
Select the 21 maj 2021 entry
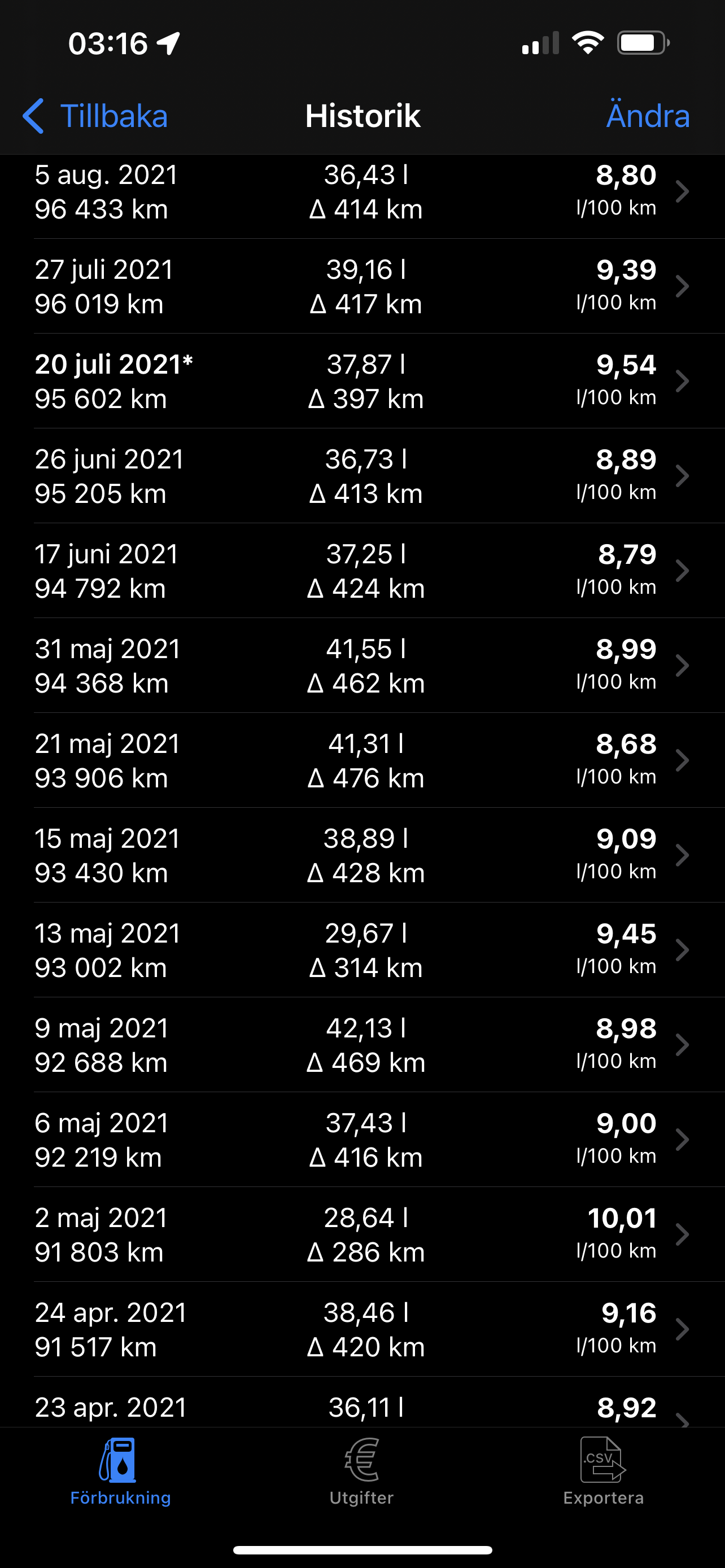pos(362,761)
